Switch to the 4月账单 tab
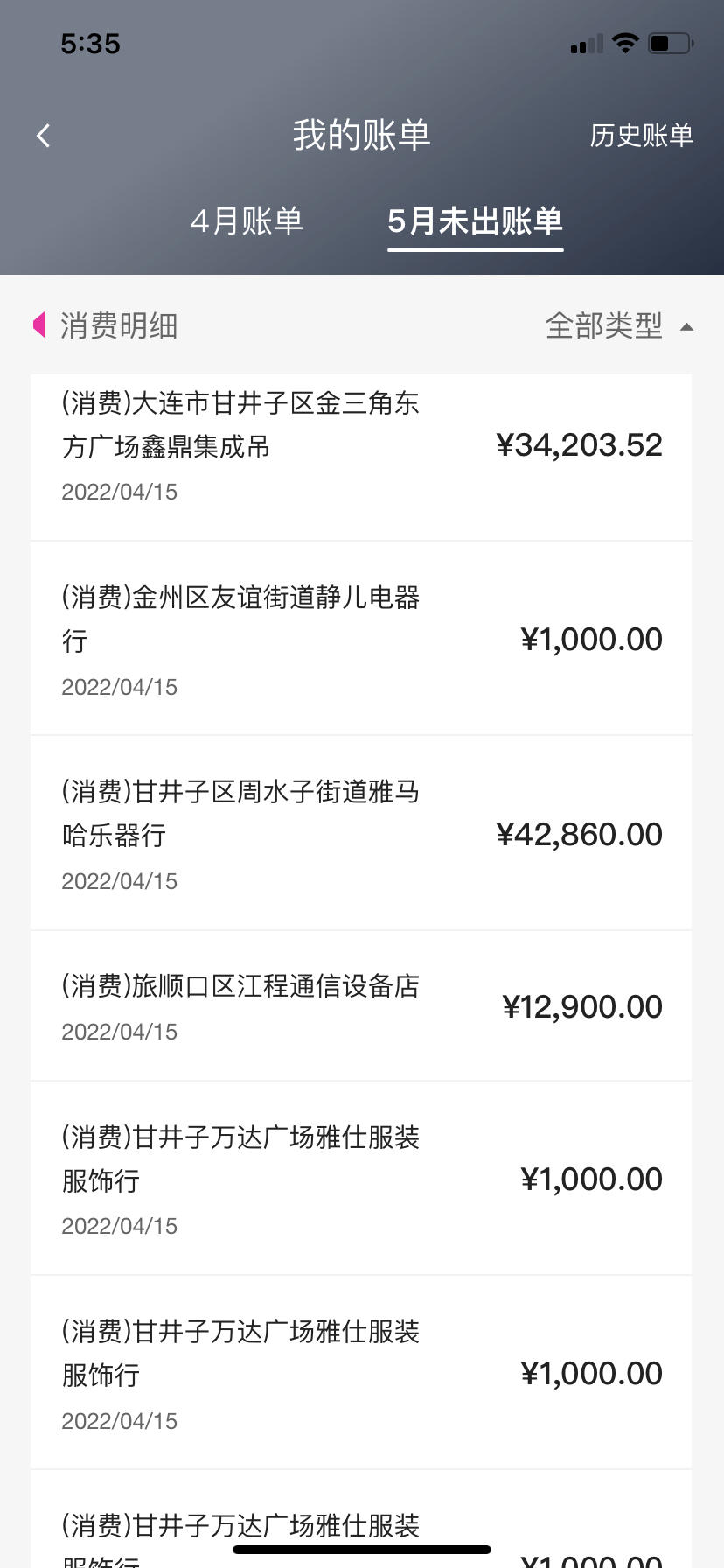The height and width of the screenshot is (1568, 724). pyautogui.click(x=247, y=221)
